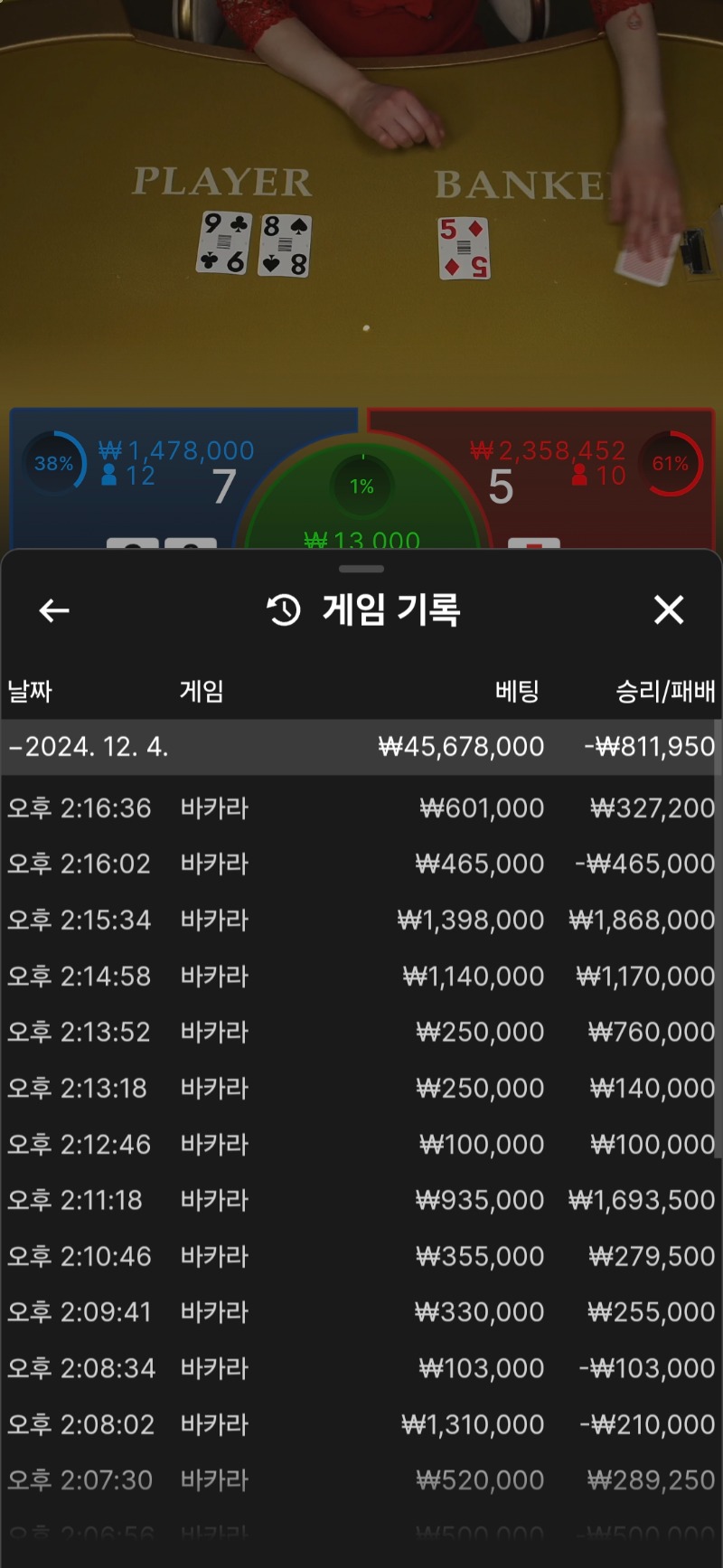Select the 오후 2:13:52 record row
The image size is (723, 1568).
pos(360,1032)
